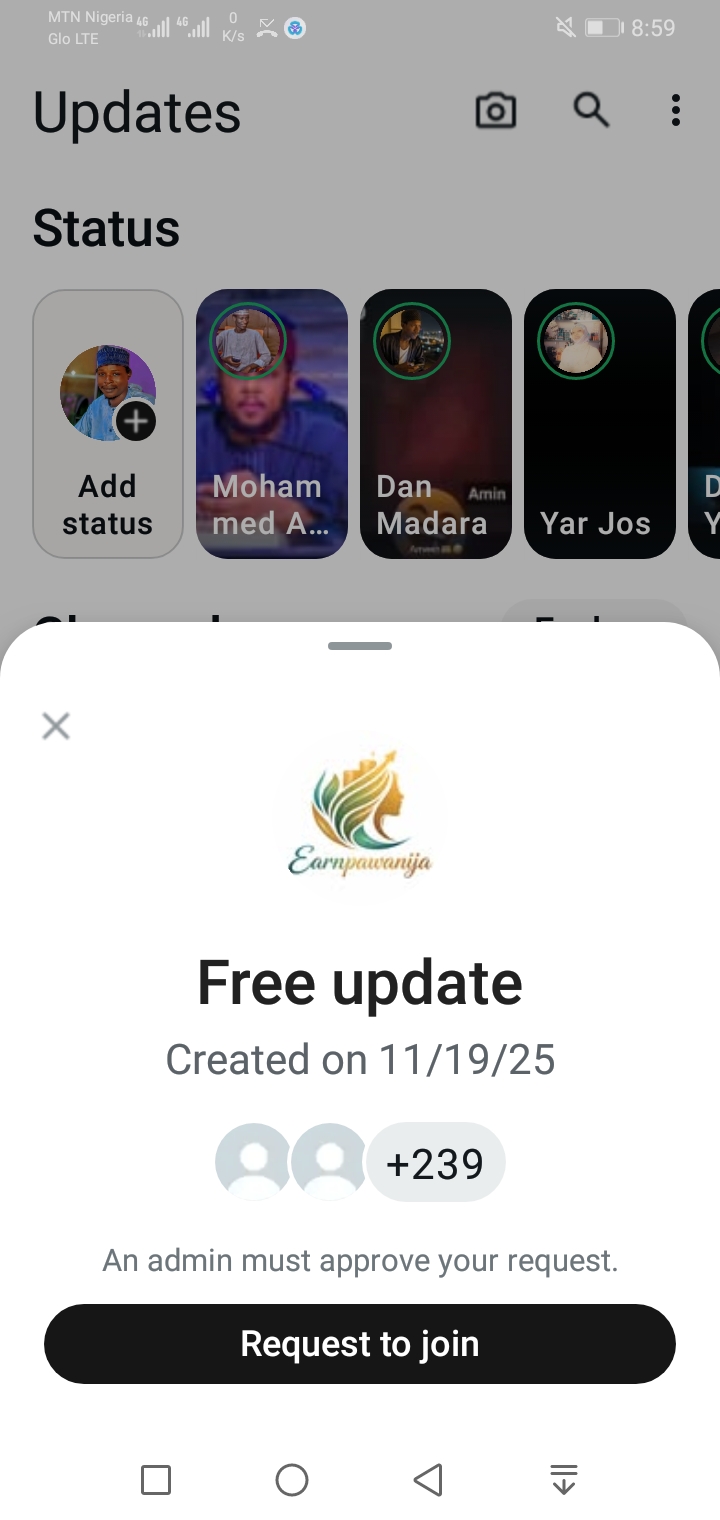Tap Request to join button

click(360, 1343)
